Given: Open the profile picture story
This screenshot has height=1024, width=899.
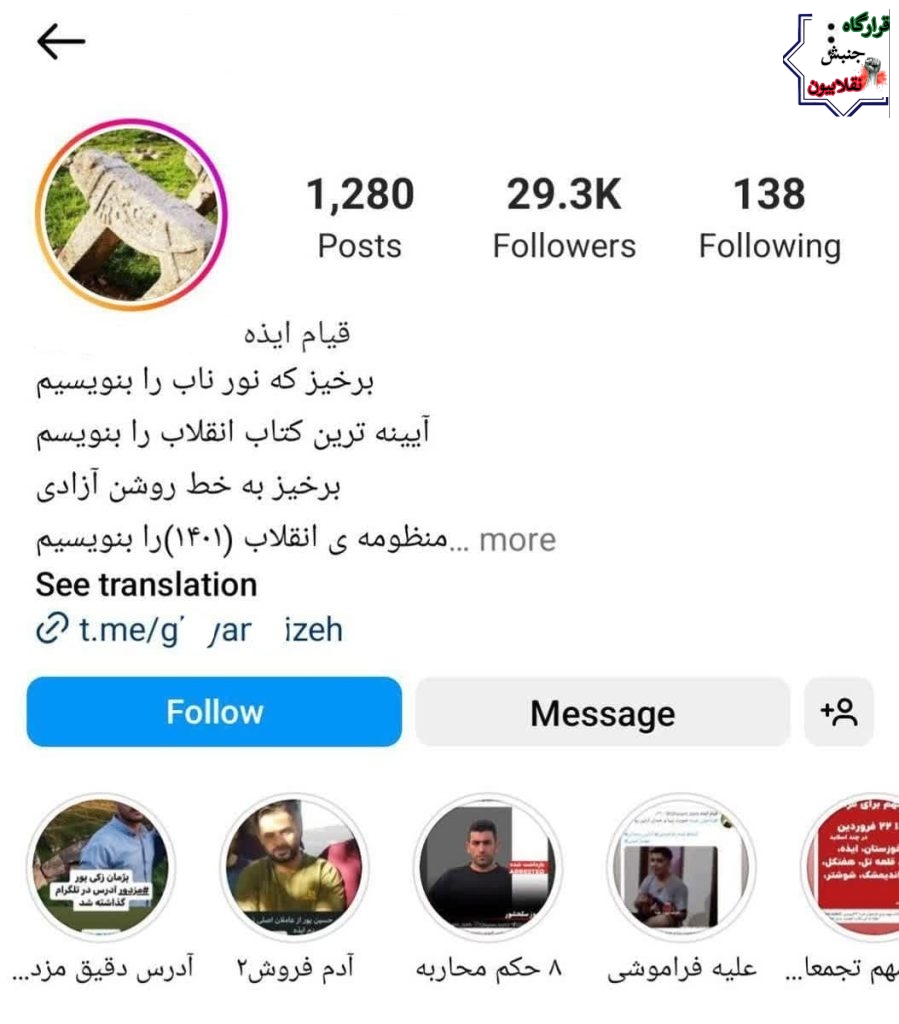Looking at the screenshot, I should [131, 214].
